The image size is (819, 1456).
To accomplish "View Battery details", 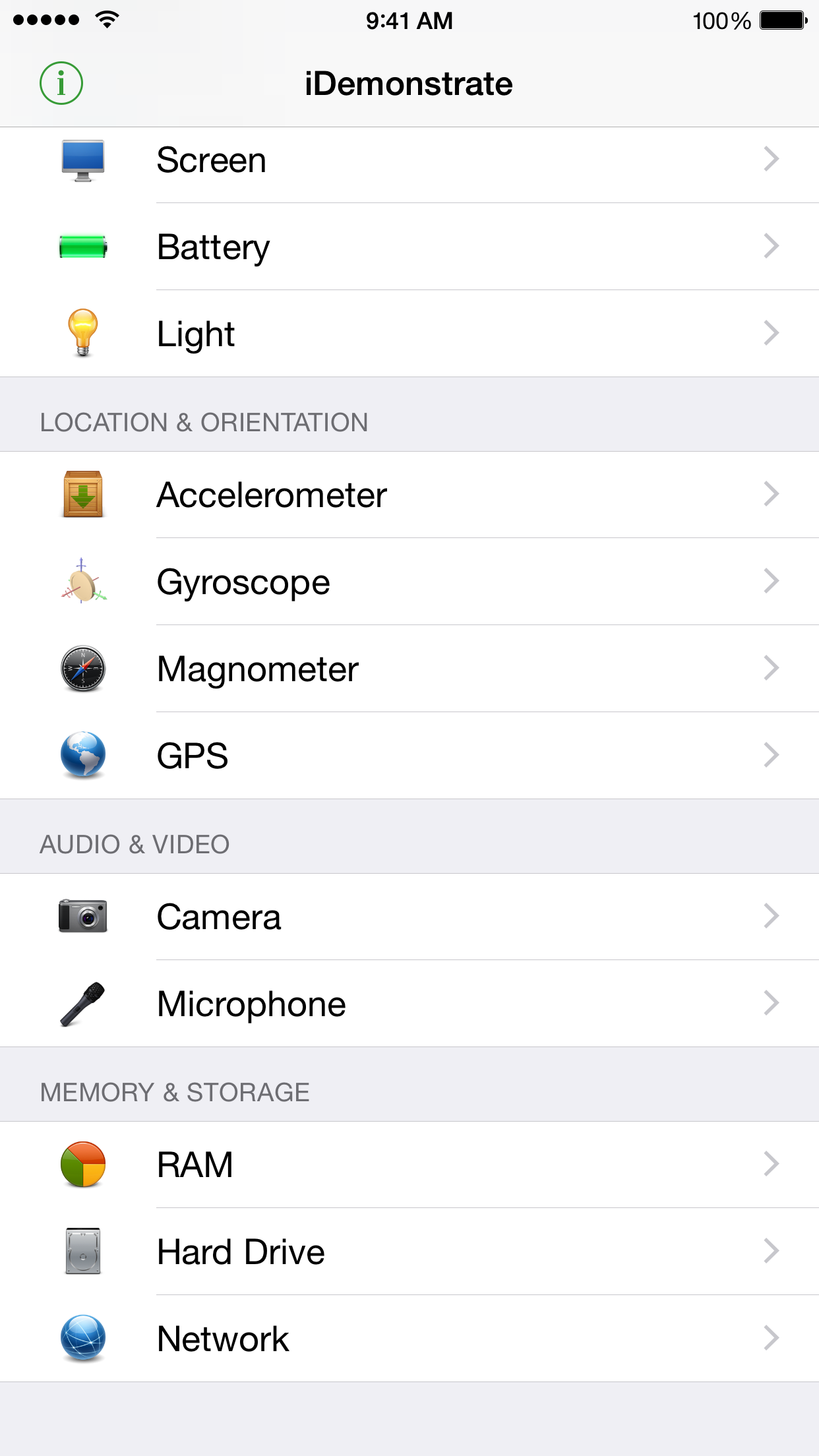I will click(409, 247).
